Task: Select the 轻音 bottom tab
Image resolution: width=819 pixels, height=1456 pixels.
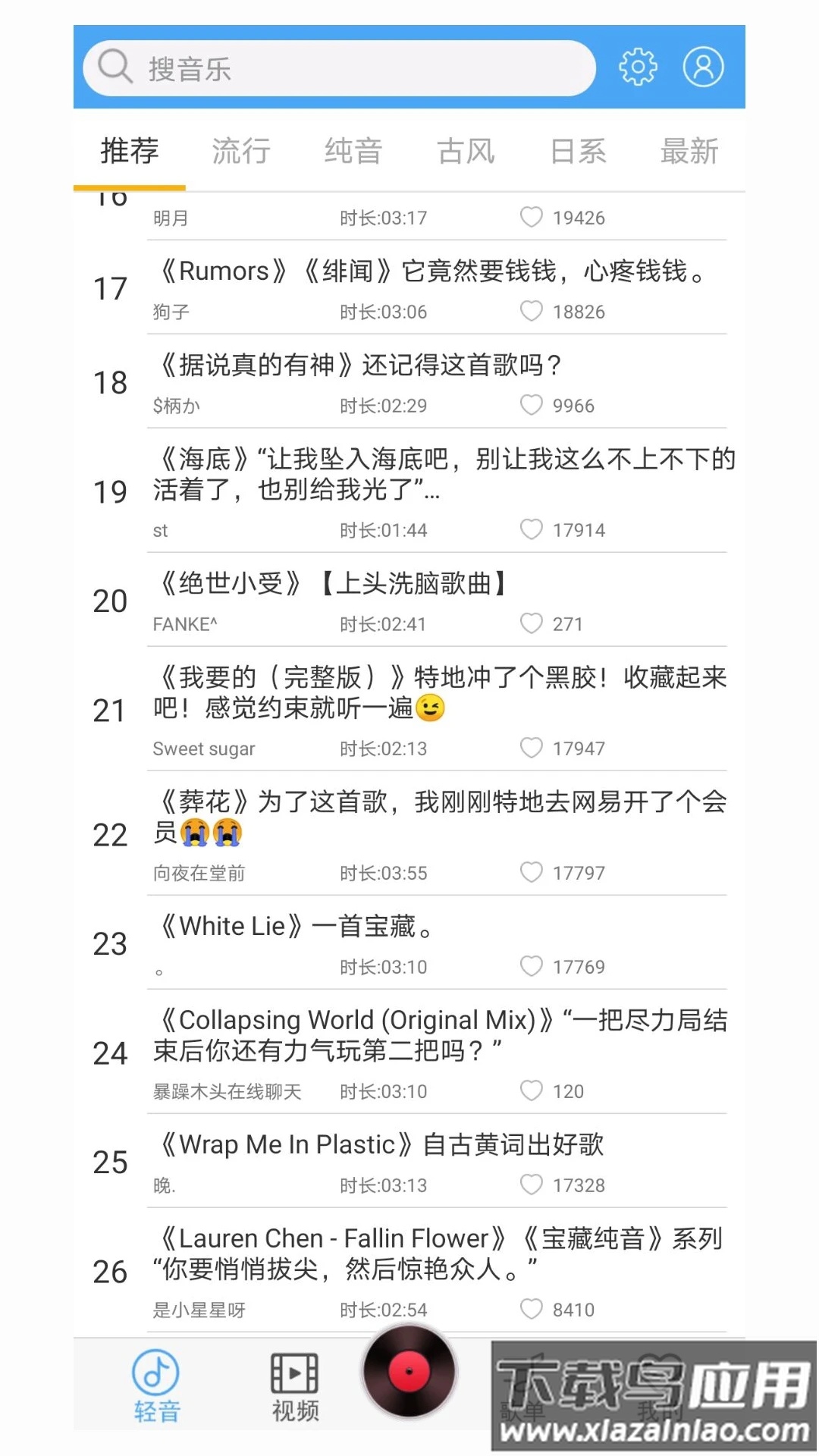Action: (156, 1386)
